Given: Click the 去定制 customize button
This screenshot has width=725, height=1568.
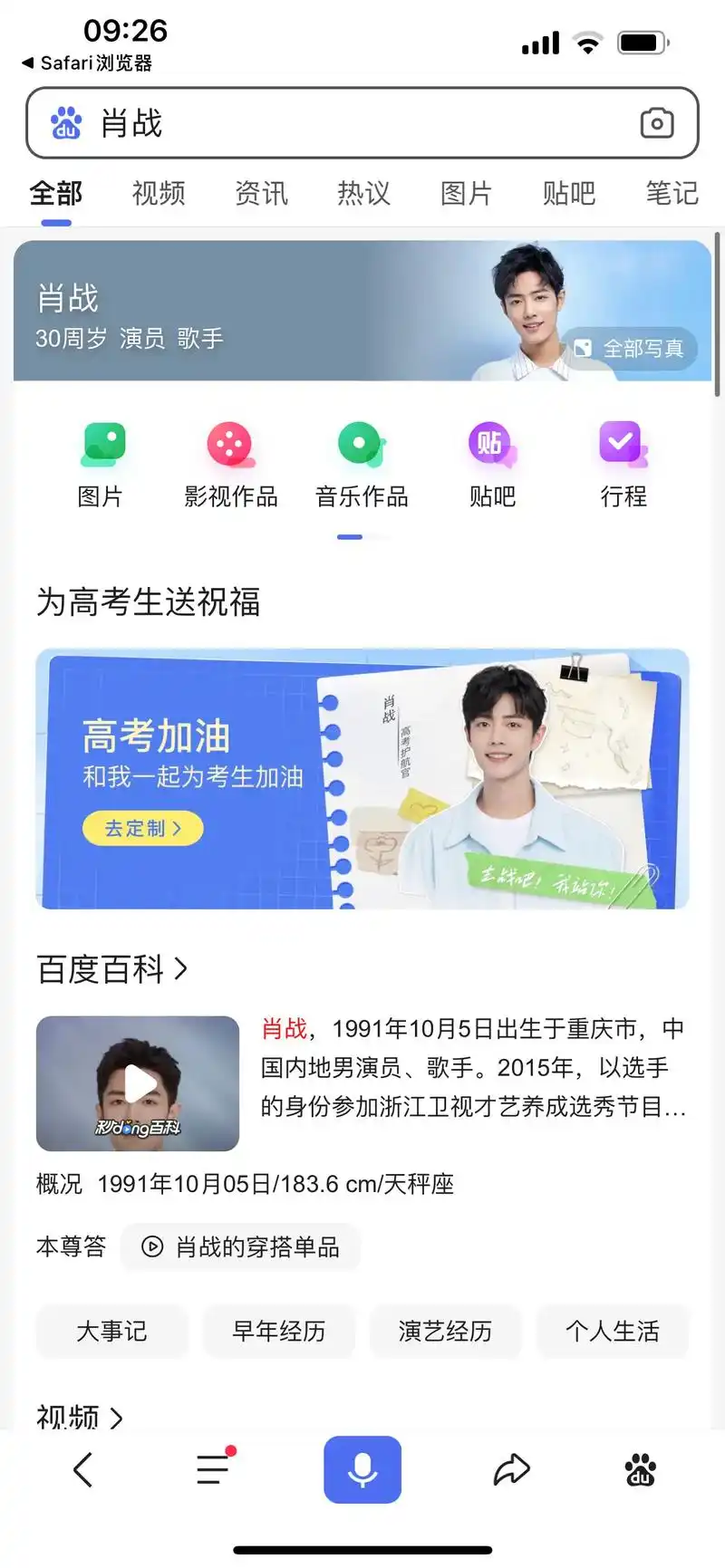Looking at the screenshot, I should [x=141, y=827].
